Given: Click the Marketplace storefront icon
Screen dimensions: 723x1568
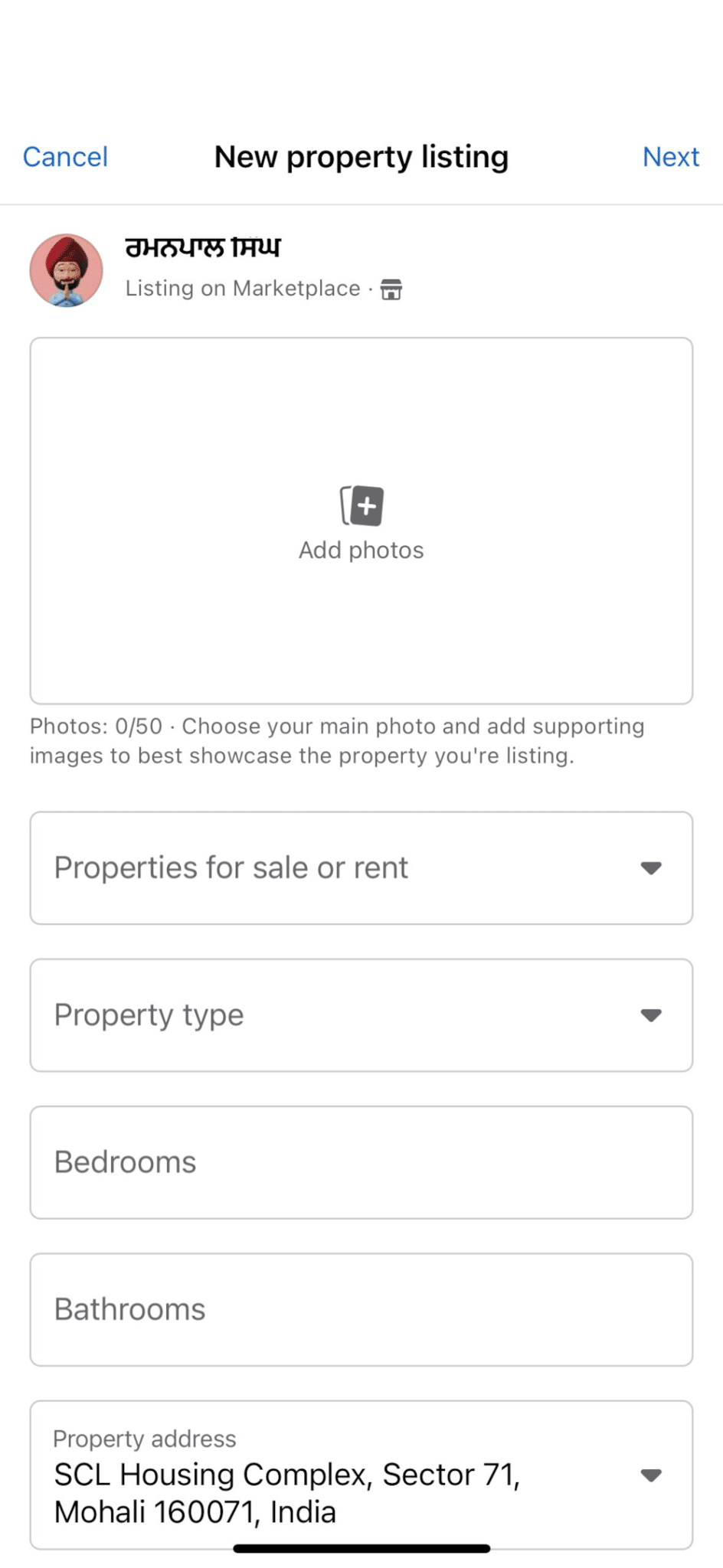Looking at the screenshot, I should pyautogui.click(x=391, y=289).
